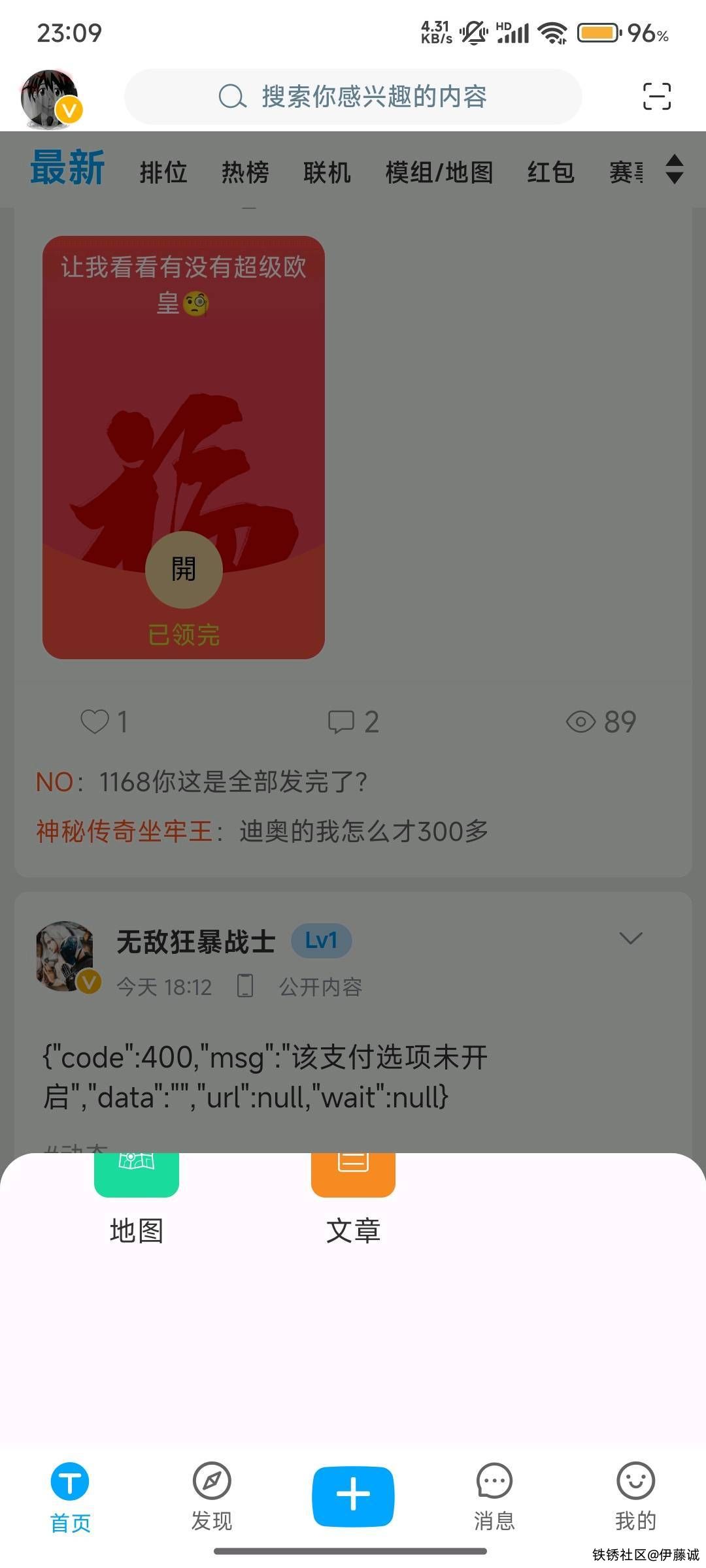Switch to the 热榜 tab
Screen dimensions: 706x1568
tap(245, 172)
